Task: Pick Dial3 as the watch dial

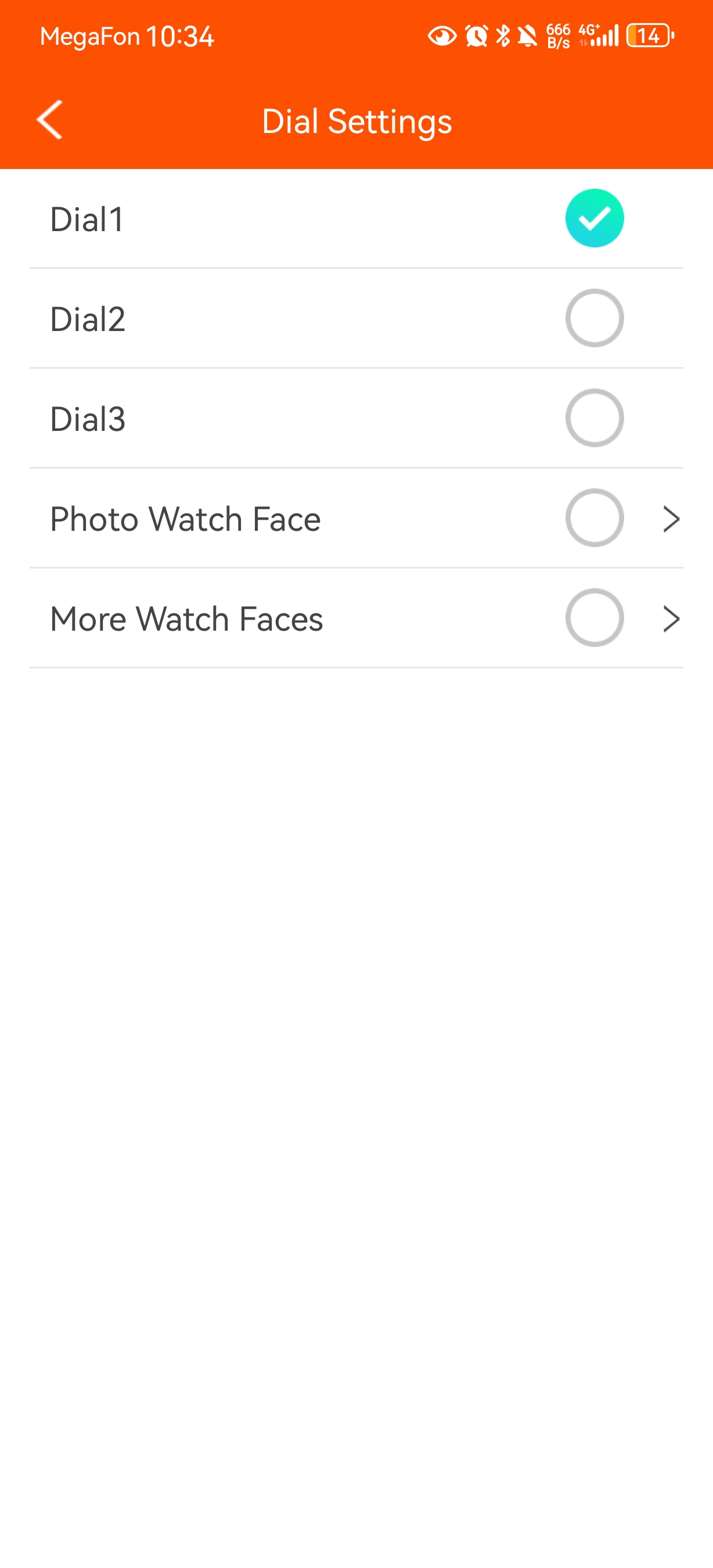Action: pyautogui.click(x=594, y=418)
